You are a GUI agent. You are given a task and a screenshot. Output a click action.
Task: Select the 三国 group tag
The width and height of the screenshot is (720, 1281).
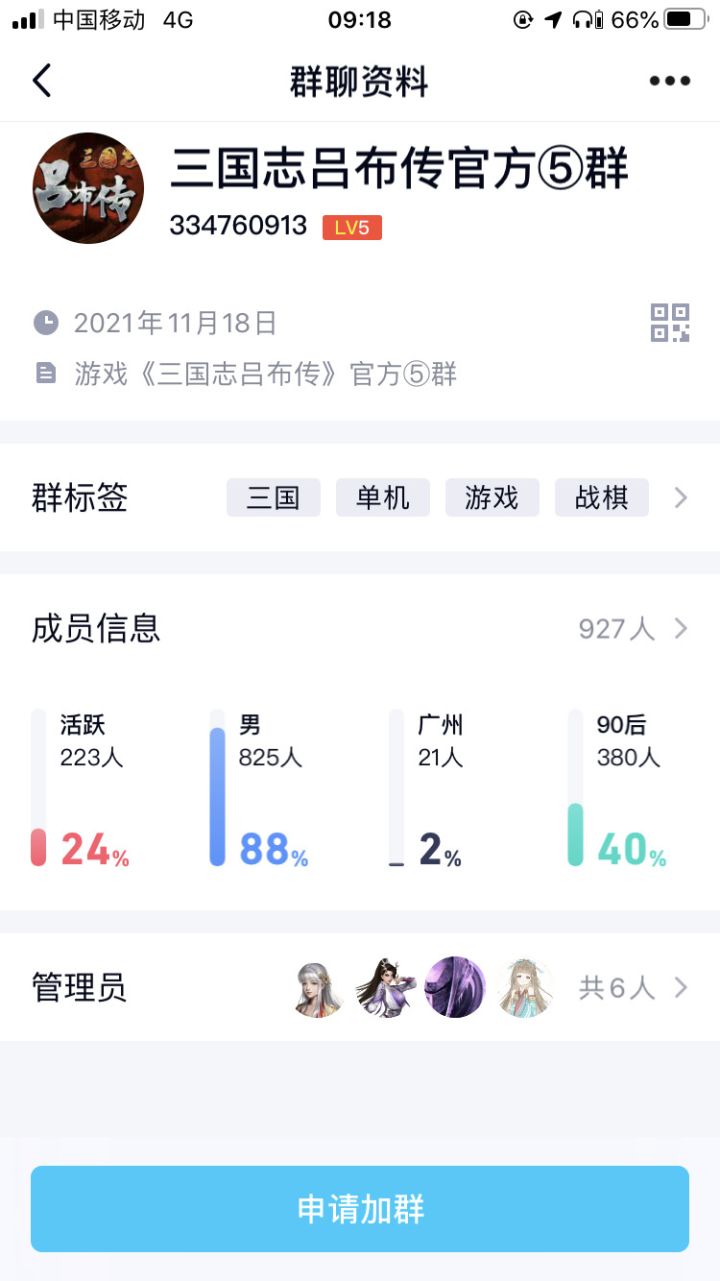[273, 498]
